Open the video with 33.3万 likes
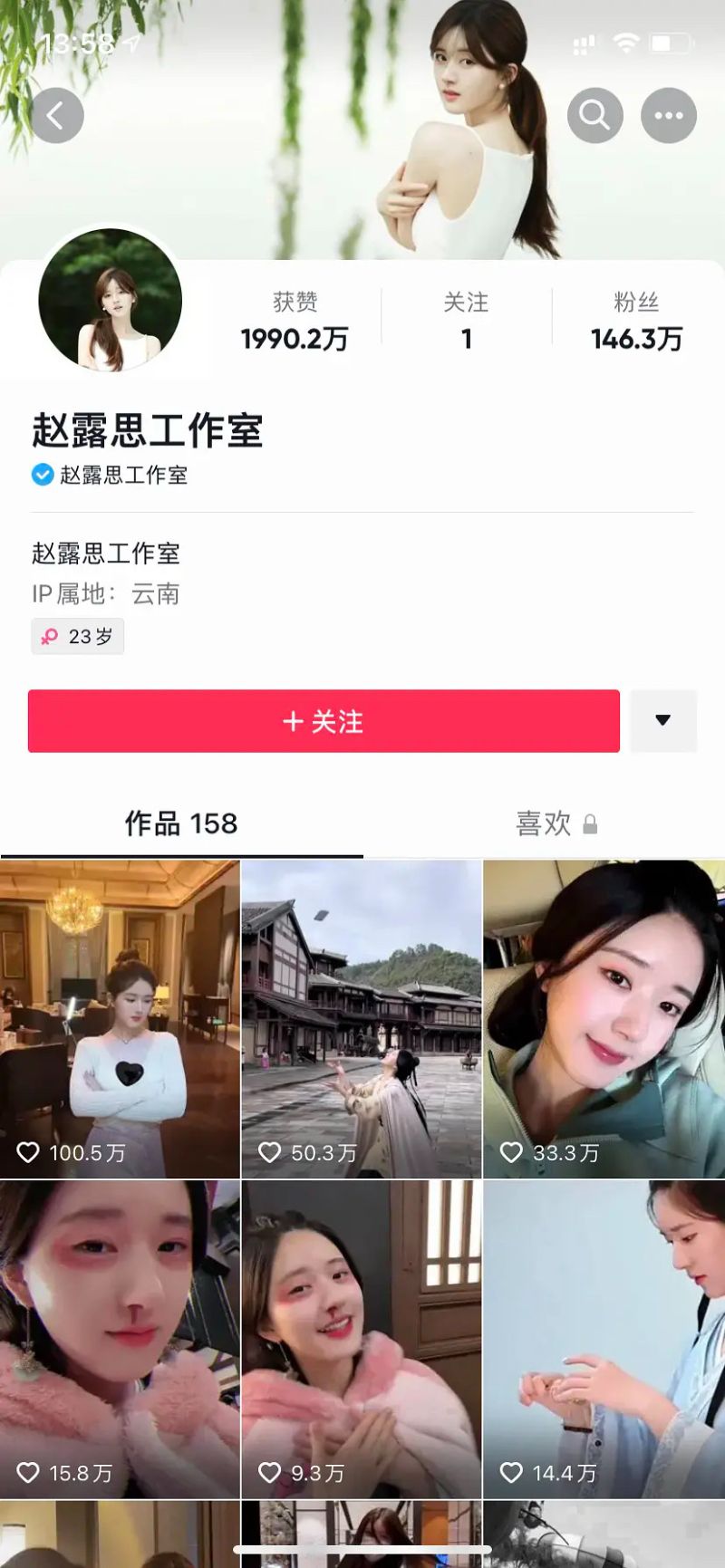The width and height of the screenshot is (725, 1568). coord(604,1019)
